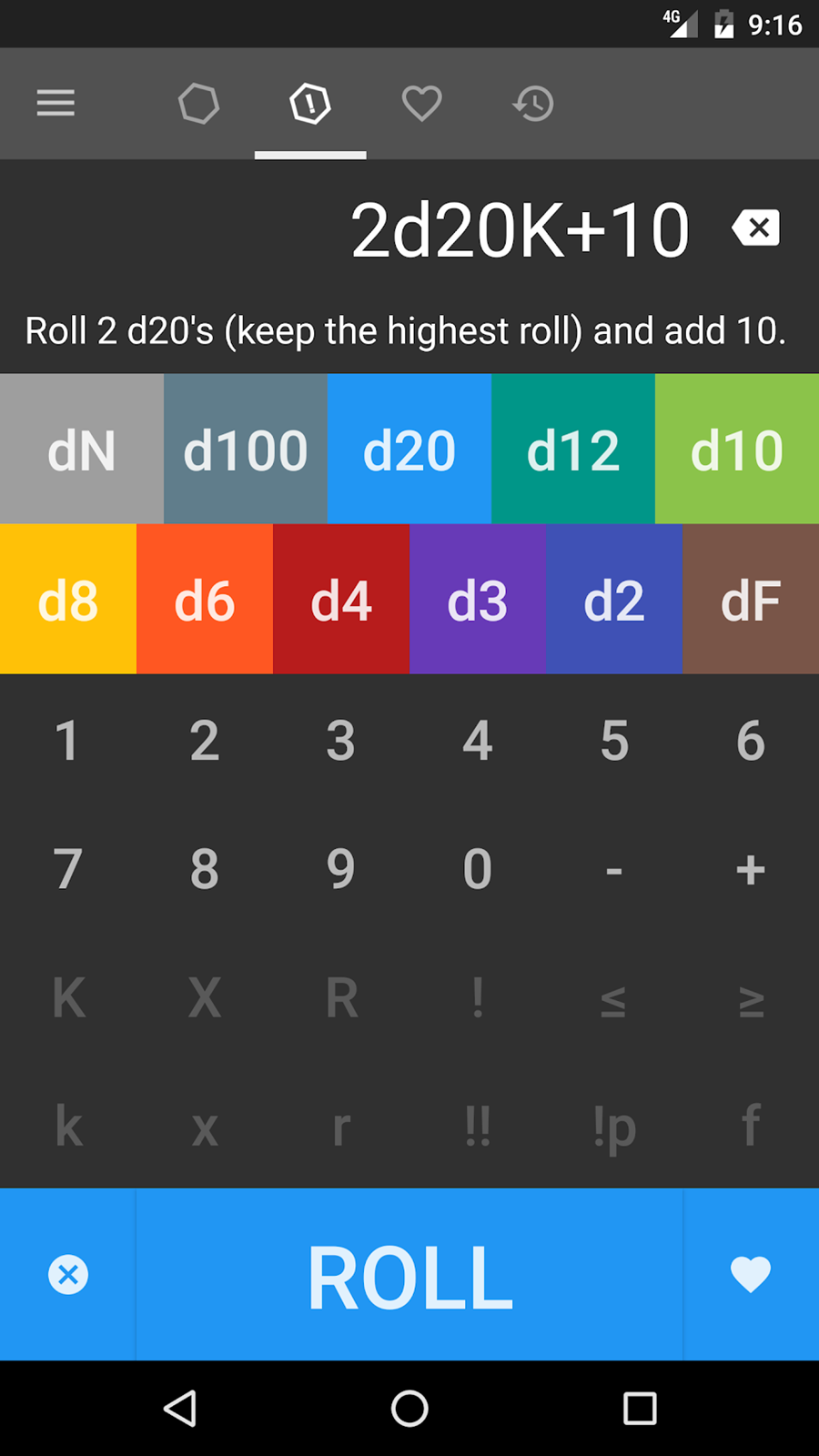Switch to the roll history tab
The width and height of the screenshot is (819, 1456).
pyautogui.click(x=532, y=103)
